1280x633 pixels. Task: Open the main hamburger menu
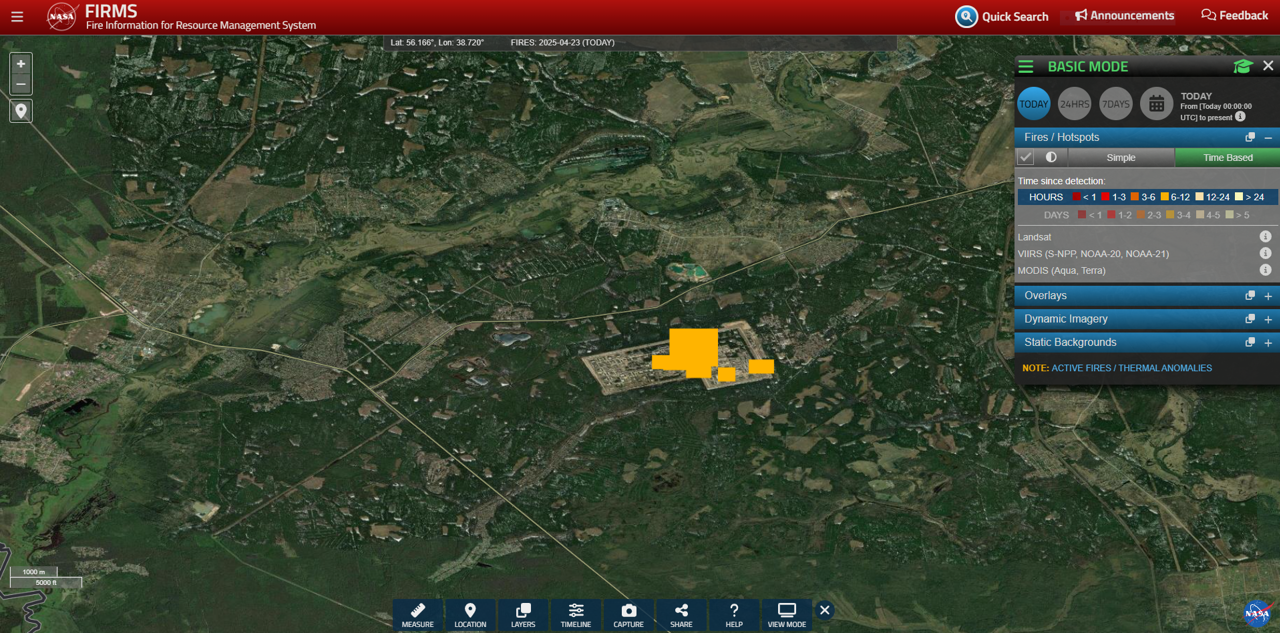17,17
